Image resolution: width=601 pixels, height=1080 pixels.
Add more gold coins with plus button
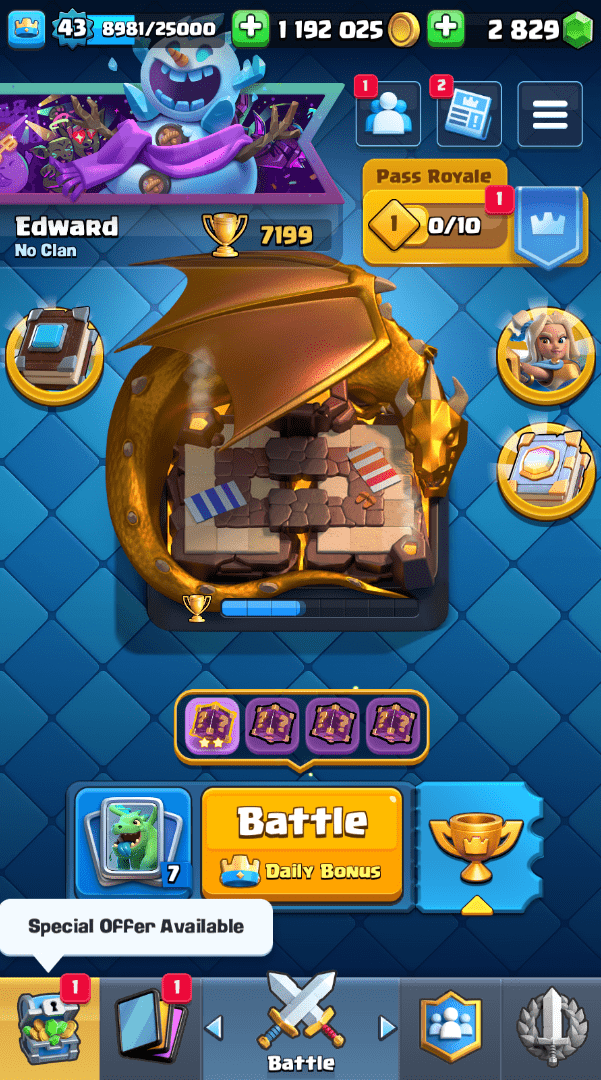pos(251,29)
